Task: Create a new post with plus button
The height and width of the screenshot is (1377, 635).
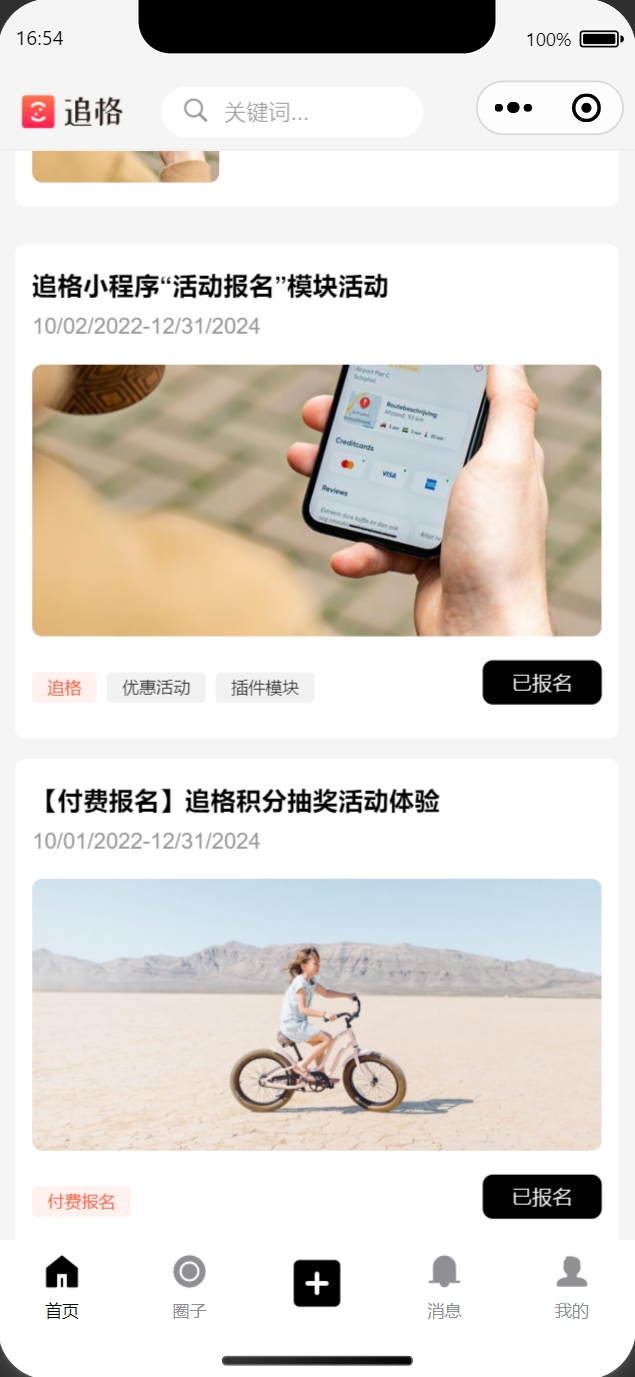Action: [x=317, y=1283]
